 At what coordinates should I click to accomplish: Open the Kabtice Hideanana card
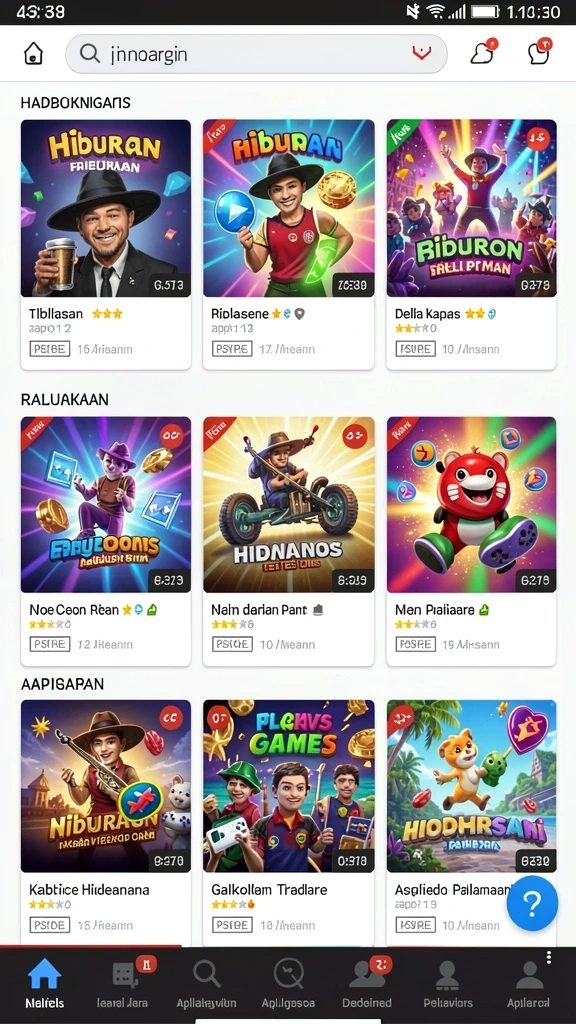106,823
